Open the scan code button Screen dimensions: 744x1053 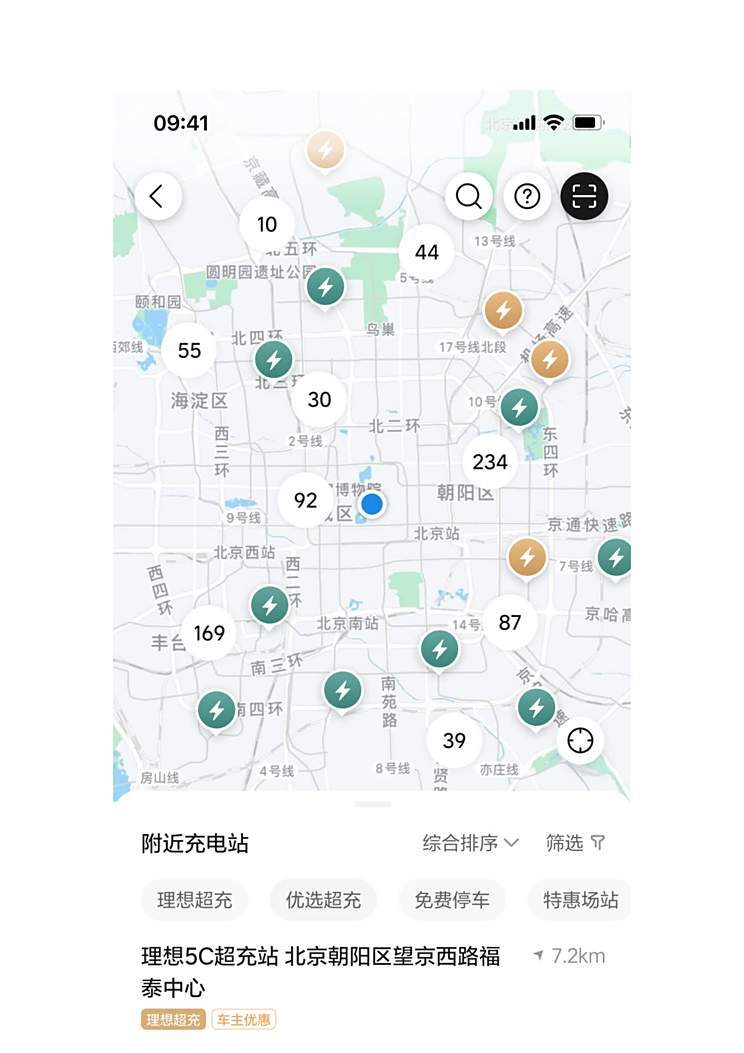point(584,196)
